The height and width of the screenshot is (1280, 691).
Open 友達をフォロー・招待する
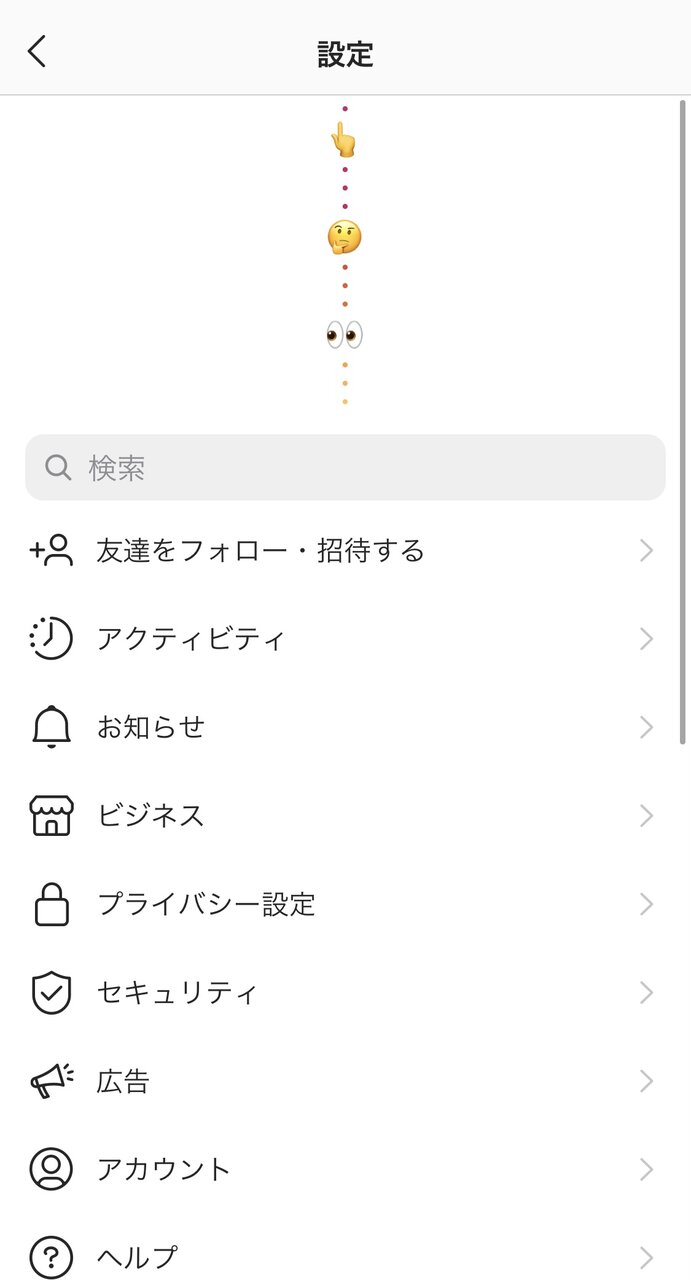(345, 551)
